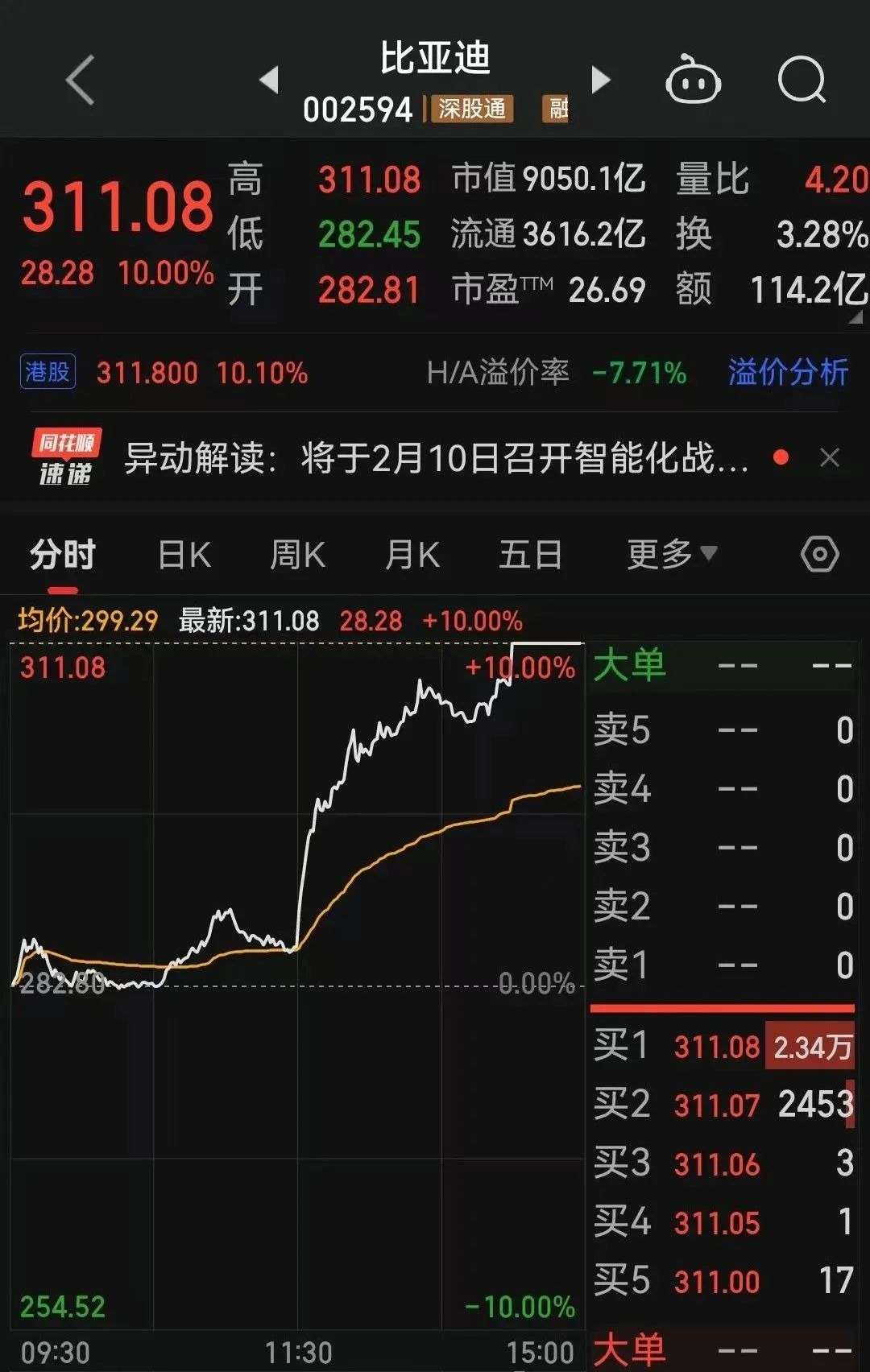Image resolution: width=870 pixels, height=1372 pixels.
Task: Read the 异动解读 news banner
Action: click(x=435, y=458)
